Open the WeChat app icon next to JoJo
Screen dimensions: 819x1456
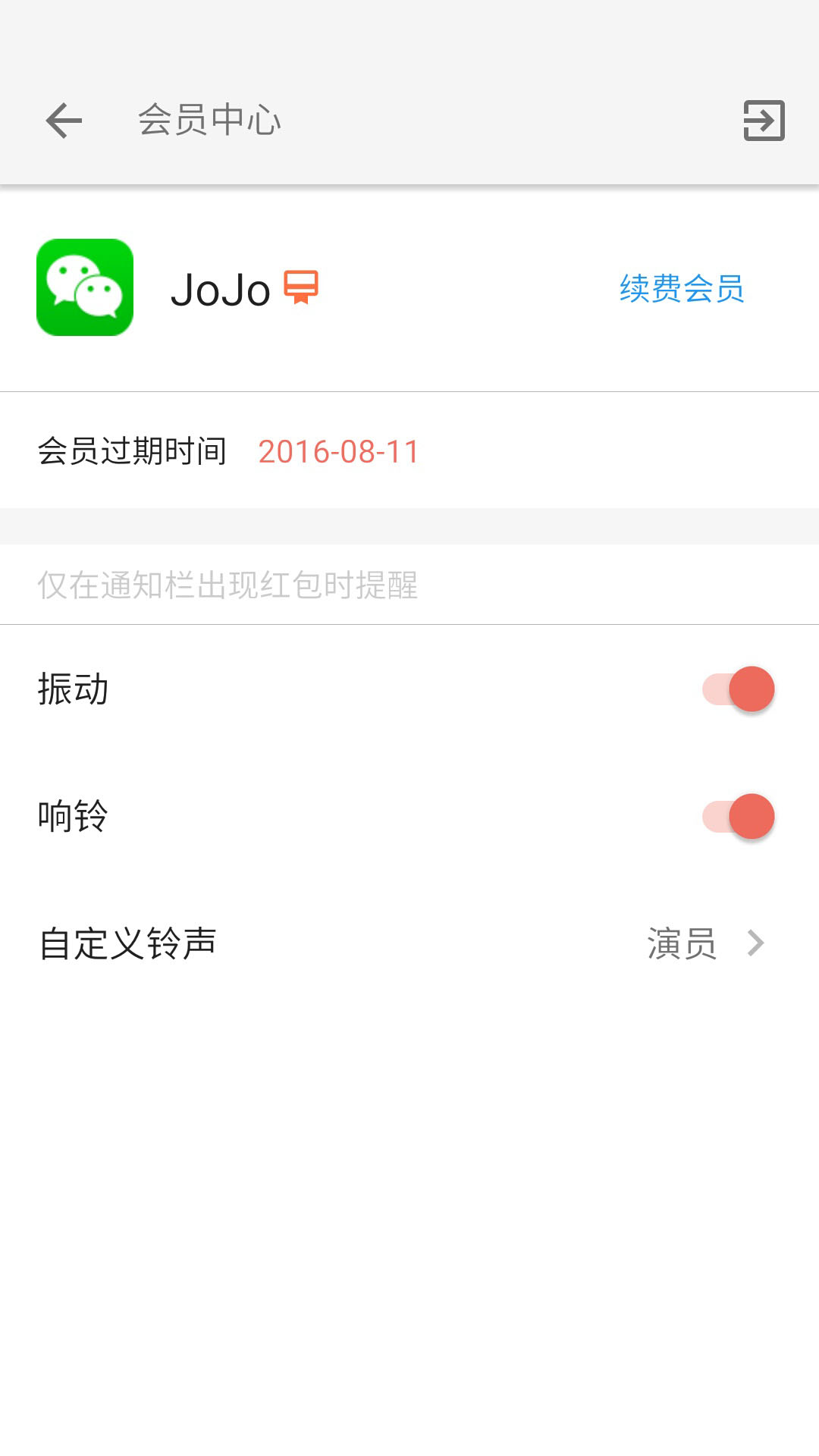85,287
